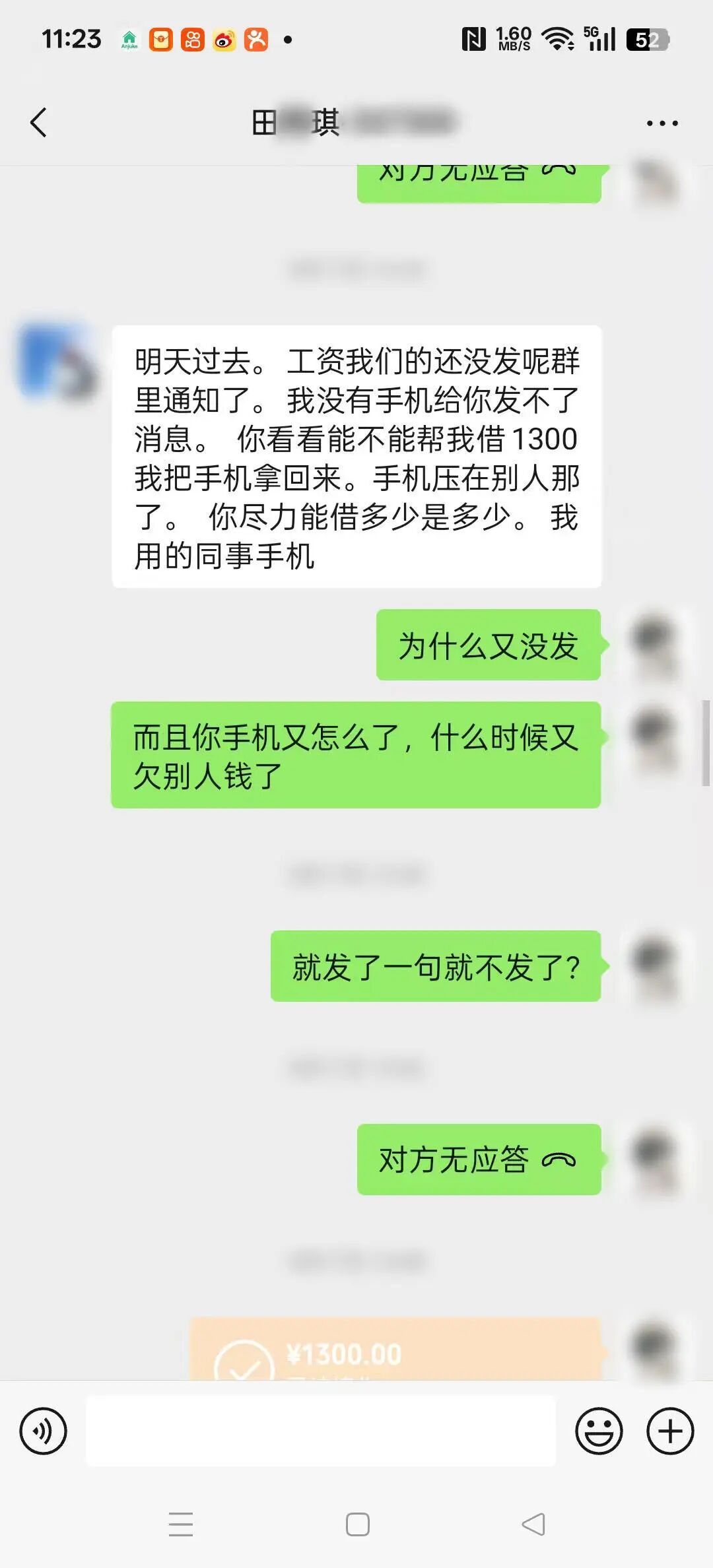713x1568 pixels.
Task: Open the plus attachments panel
Action: (x=670, y=1431)
